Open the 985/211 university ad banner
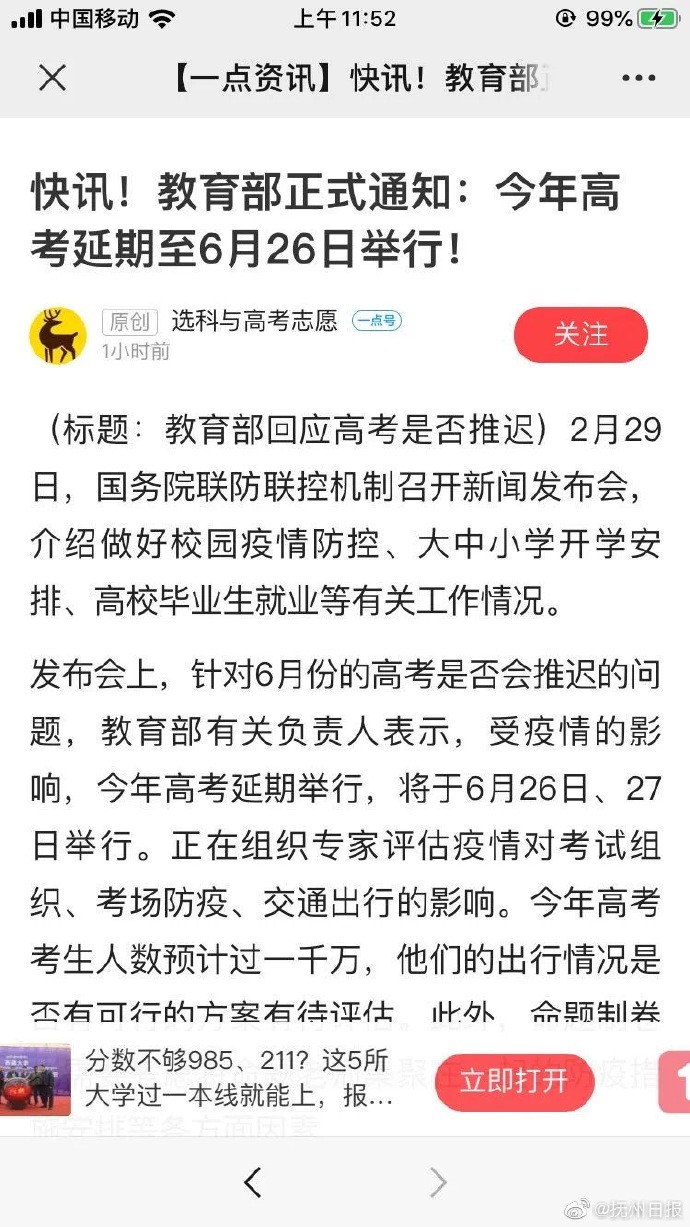The height and width of the screenshot is (1227, 690). coord(238,1080)
